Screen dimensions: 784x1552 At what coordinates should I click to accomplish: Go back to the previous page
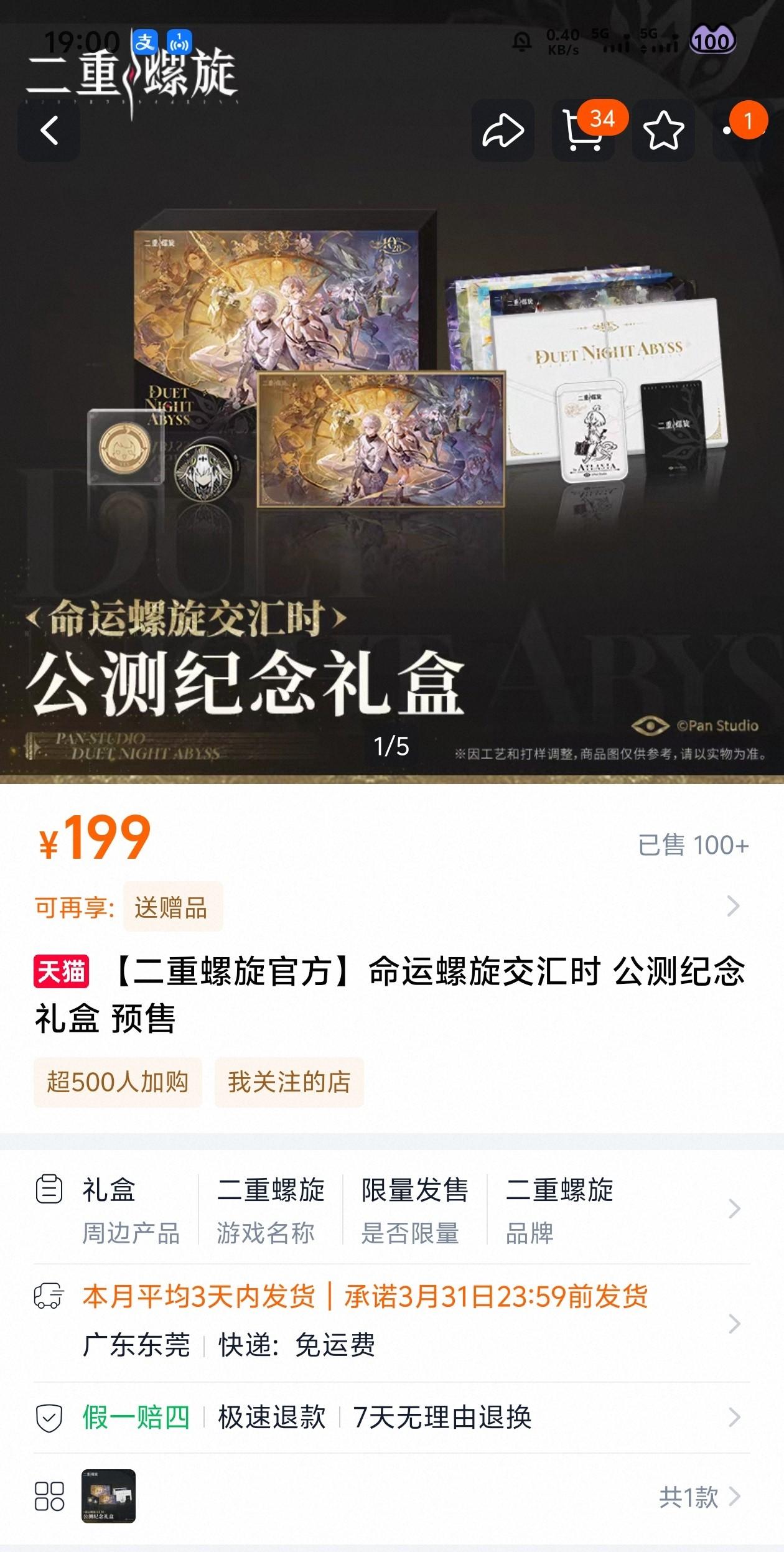coord(49,131)
